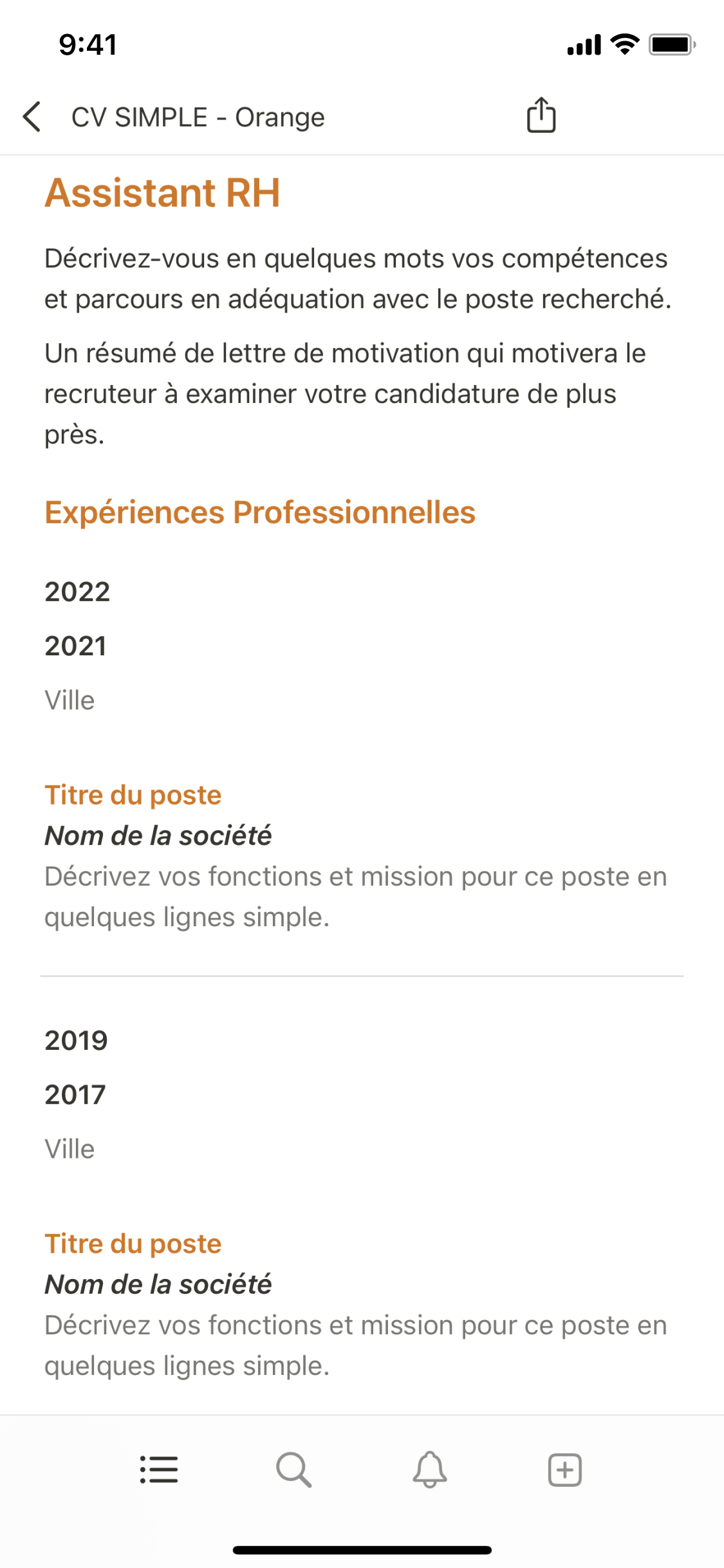This screenshot has width=724, height=1568.
Task: Open the notifications bell
Action: point(429,1470)
